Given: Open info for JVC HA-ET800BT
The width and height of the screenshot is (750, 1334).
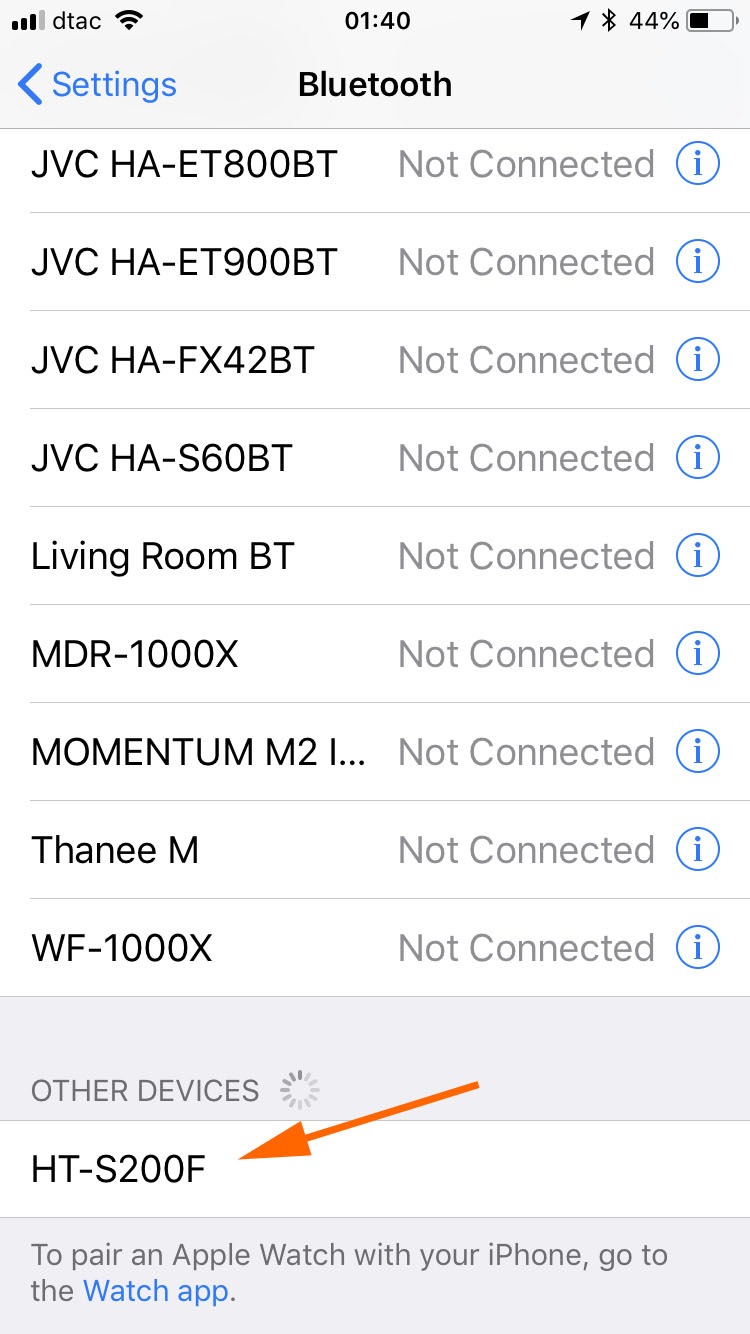Looking at the screenshot, I should click(697, 164).
